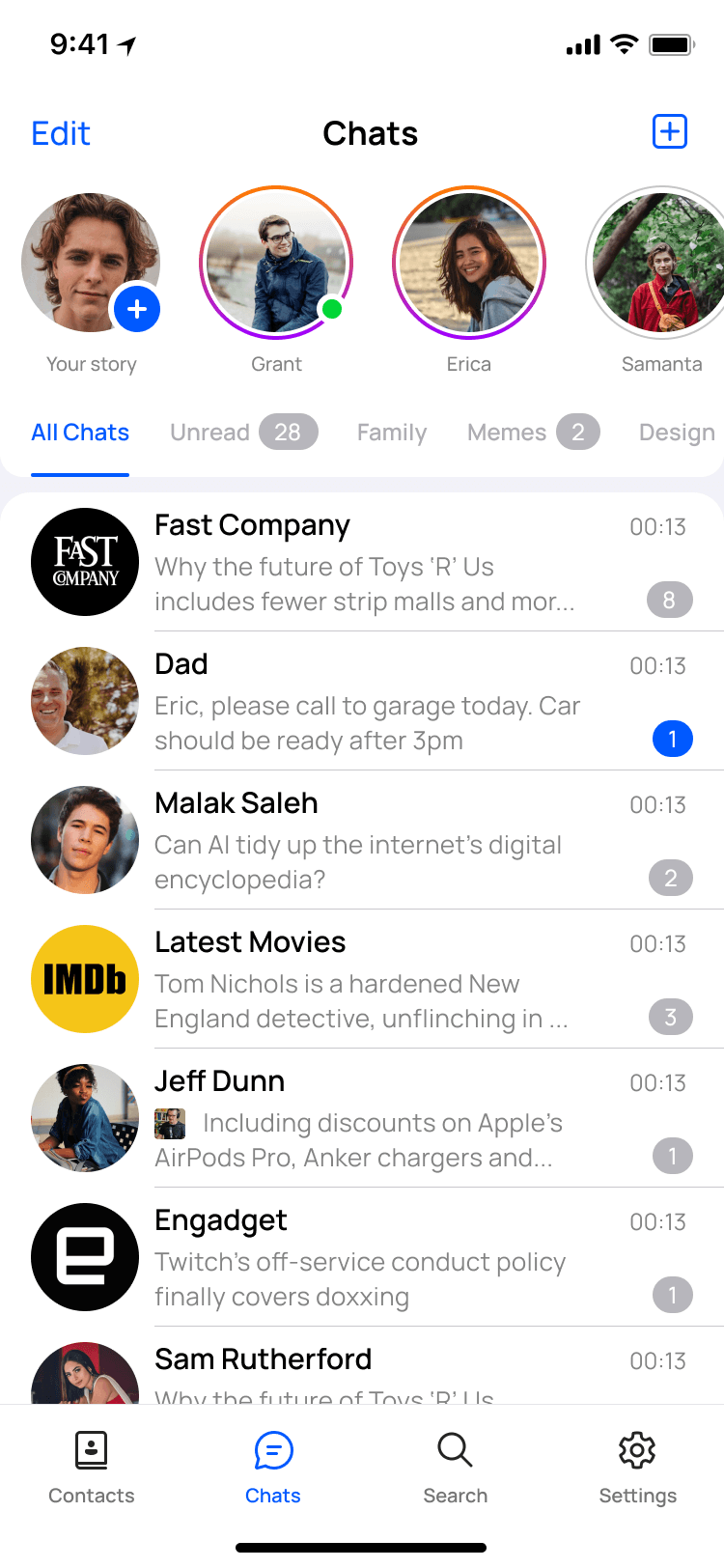Switch to the Search tab
Image resolution: width=724 pixels, height=1568 pixels.
click(455, 1468)
